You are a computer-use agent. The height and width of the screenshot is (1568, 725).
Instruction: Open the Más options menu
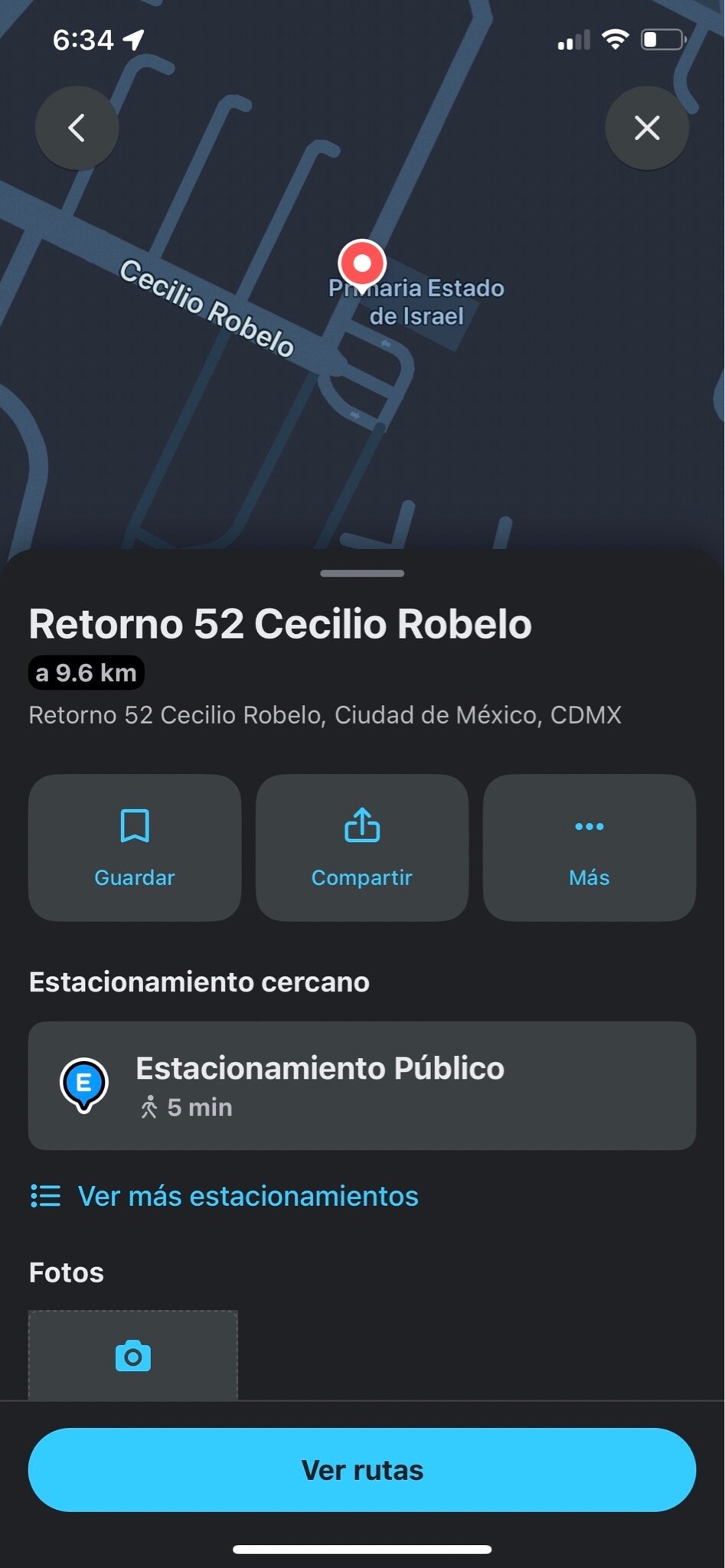(589, 848)
